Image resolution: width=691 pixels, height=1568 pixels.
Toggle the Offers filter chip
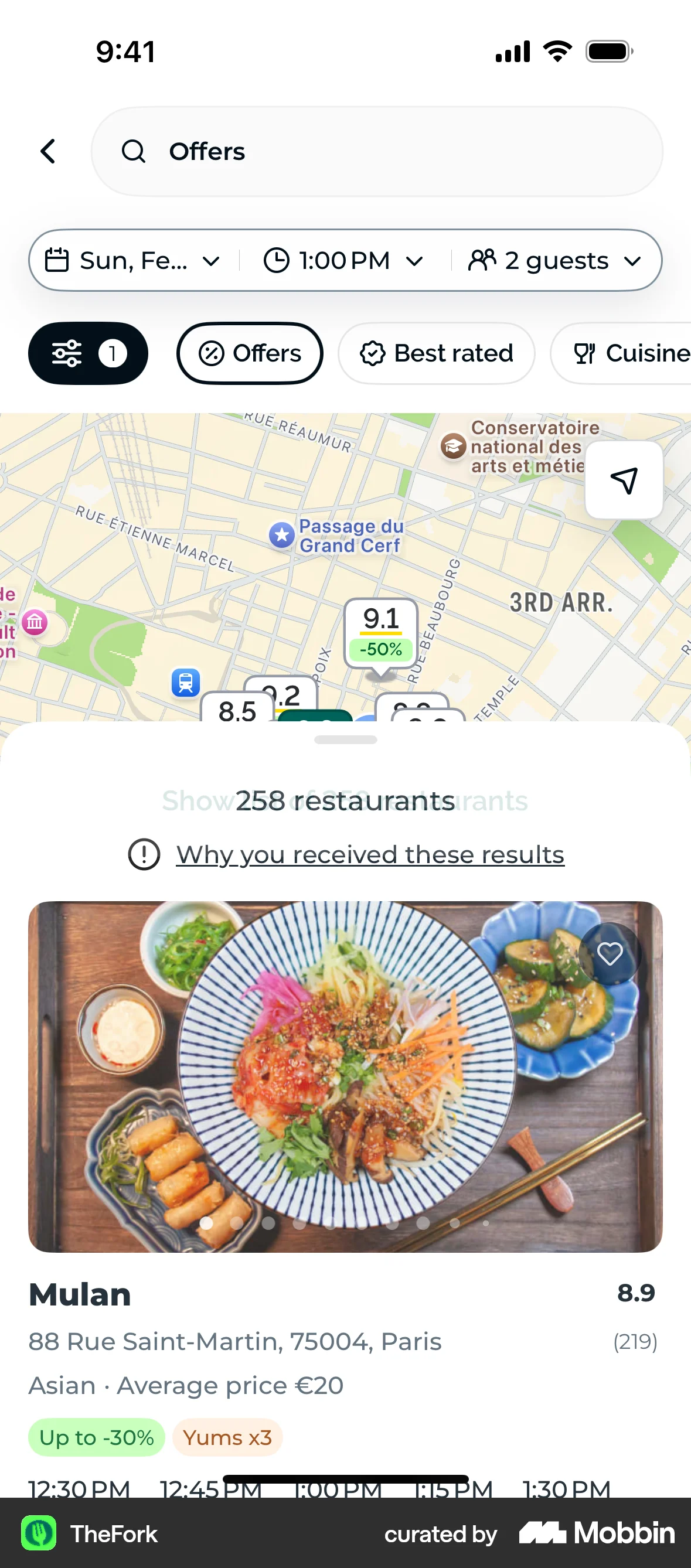(250, 353)
